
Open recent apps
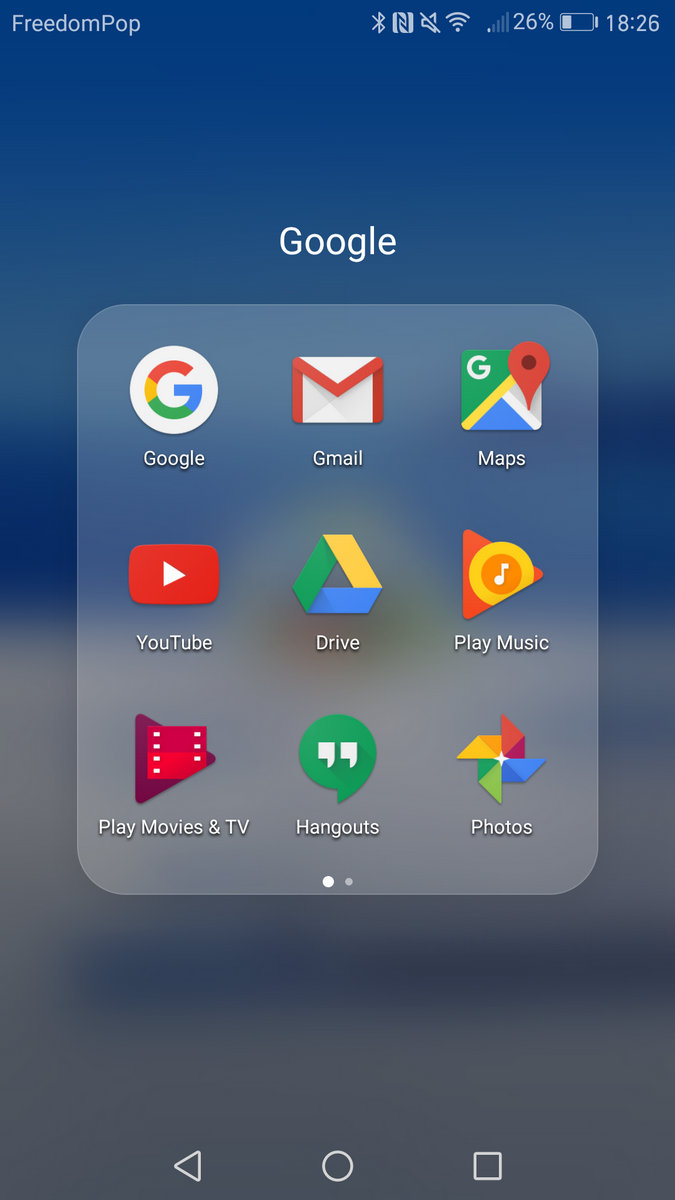pyautogui.click(x=487, y=1165)
